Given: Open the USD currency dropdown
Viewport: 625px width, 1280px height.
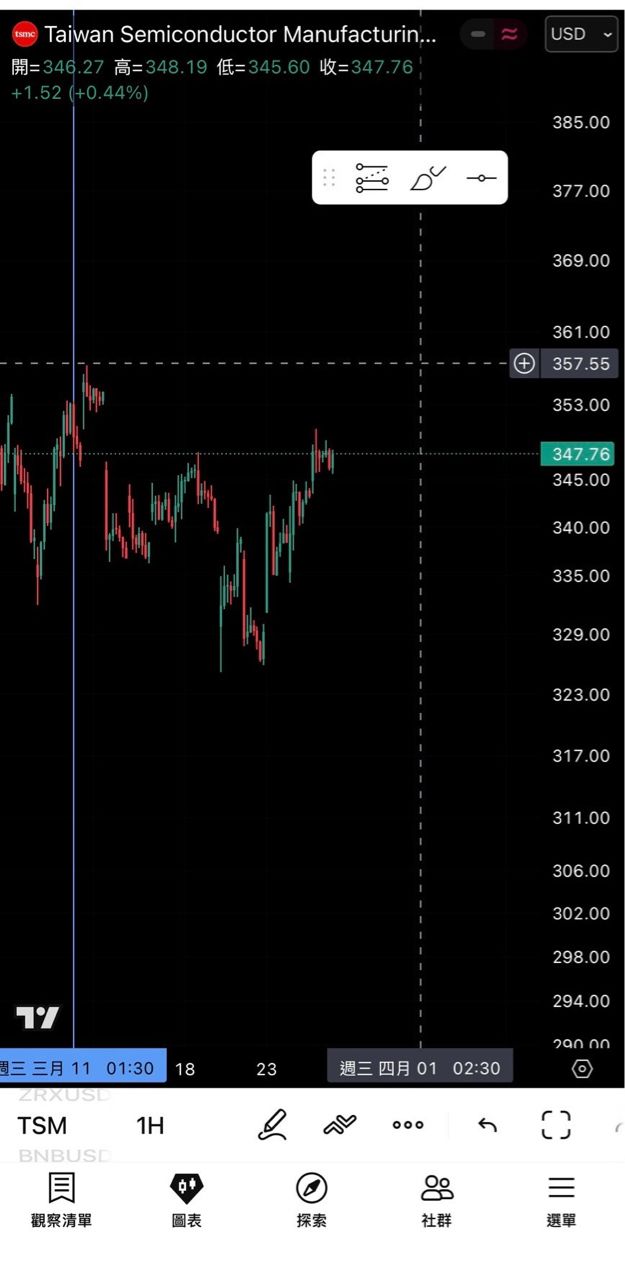Looking at the screenshot, I should click(580, 34).
